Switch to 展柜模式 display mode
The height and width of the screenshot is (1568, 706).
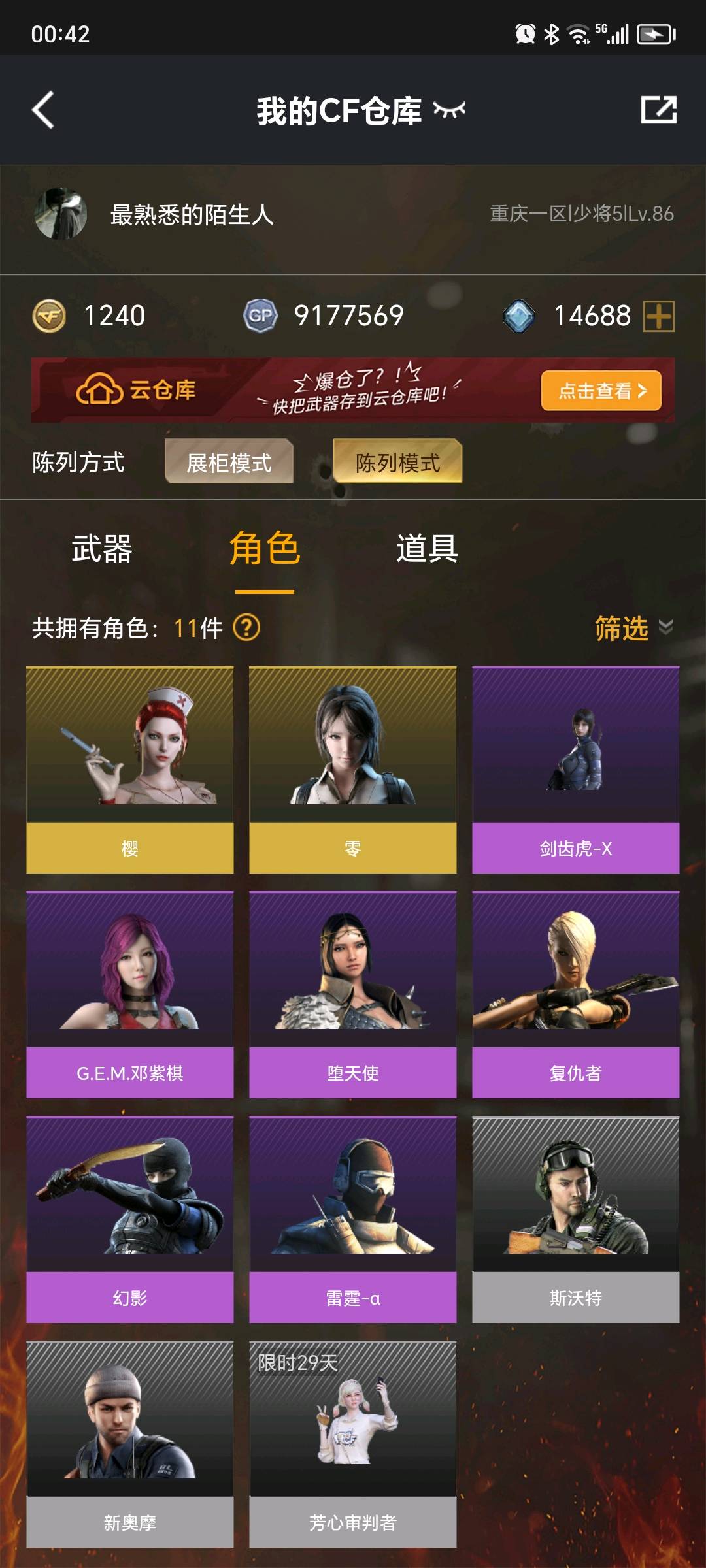click(229, 462)
